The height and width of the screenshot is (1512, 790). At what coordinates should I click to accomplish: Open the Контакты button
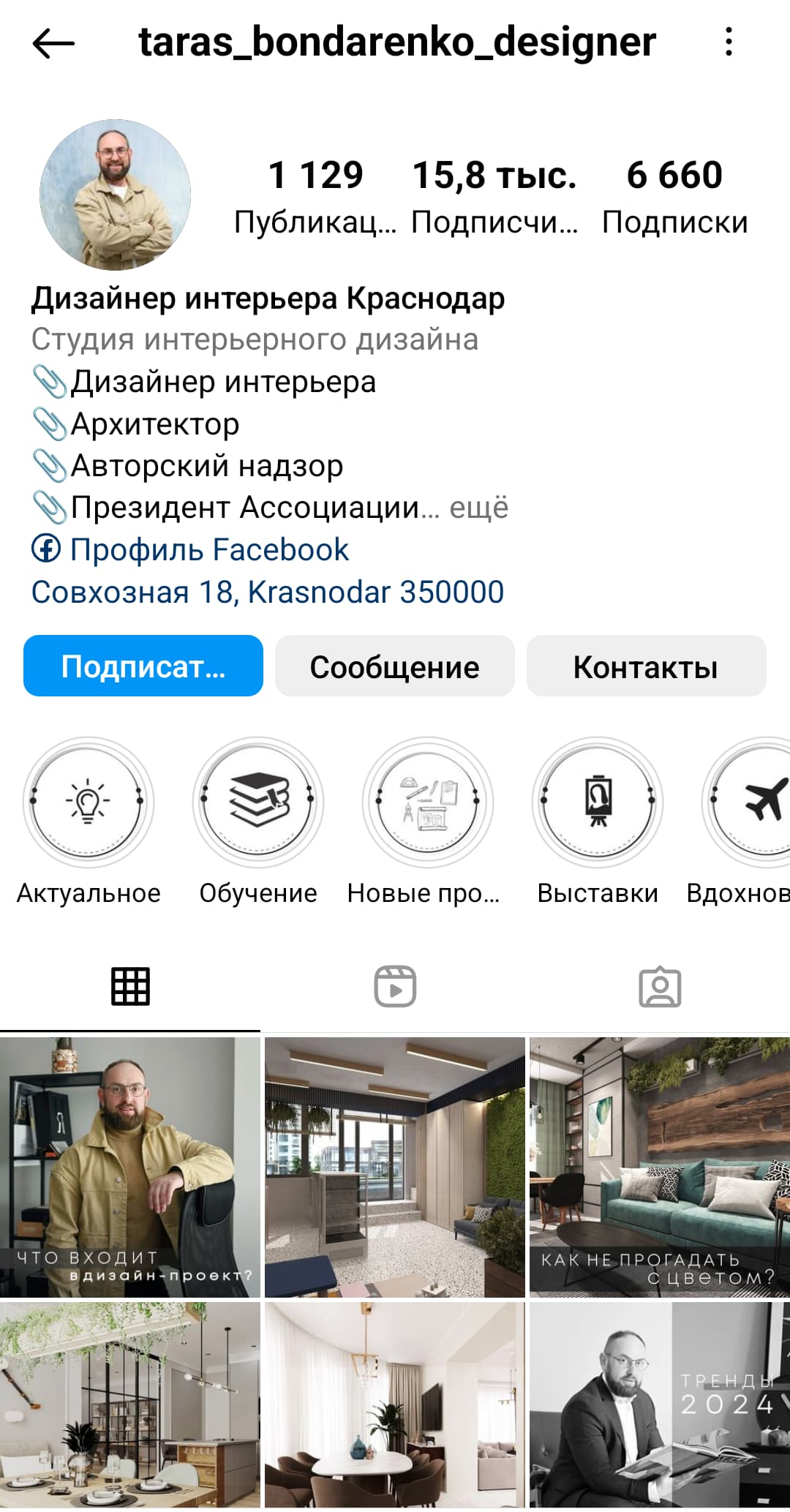(x=647, y=666)
